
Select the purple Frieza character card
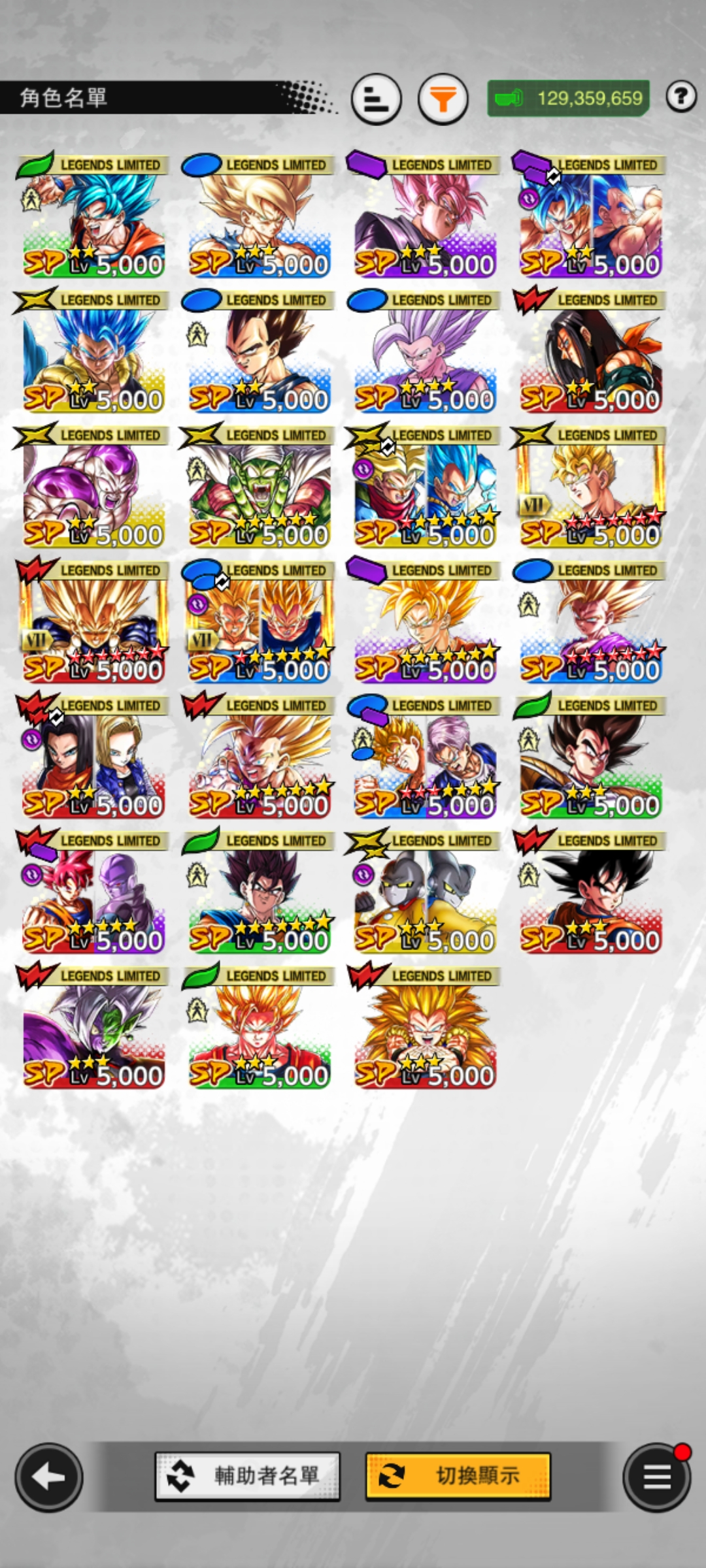(x=93, y=489)
